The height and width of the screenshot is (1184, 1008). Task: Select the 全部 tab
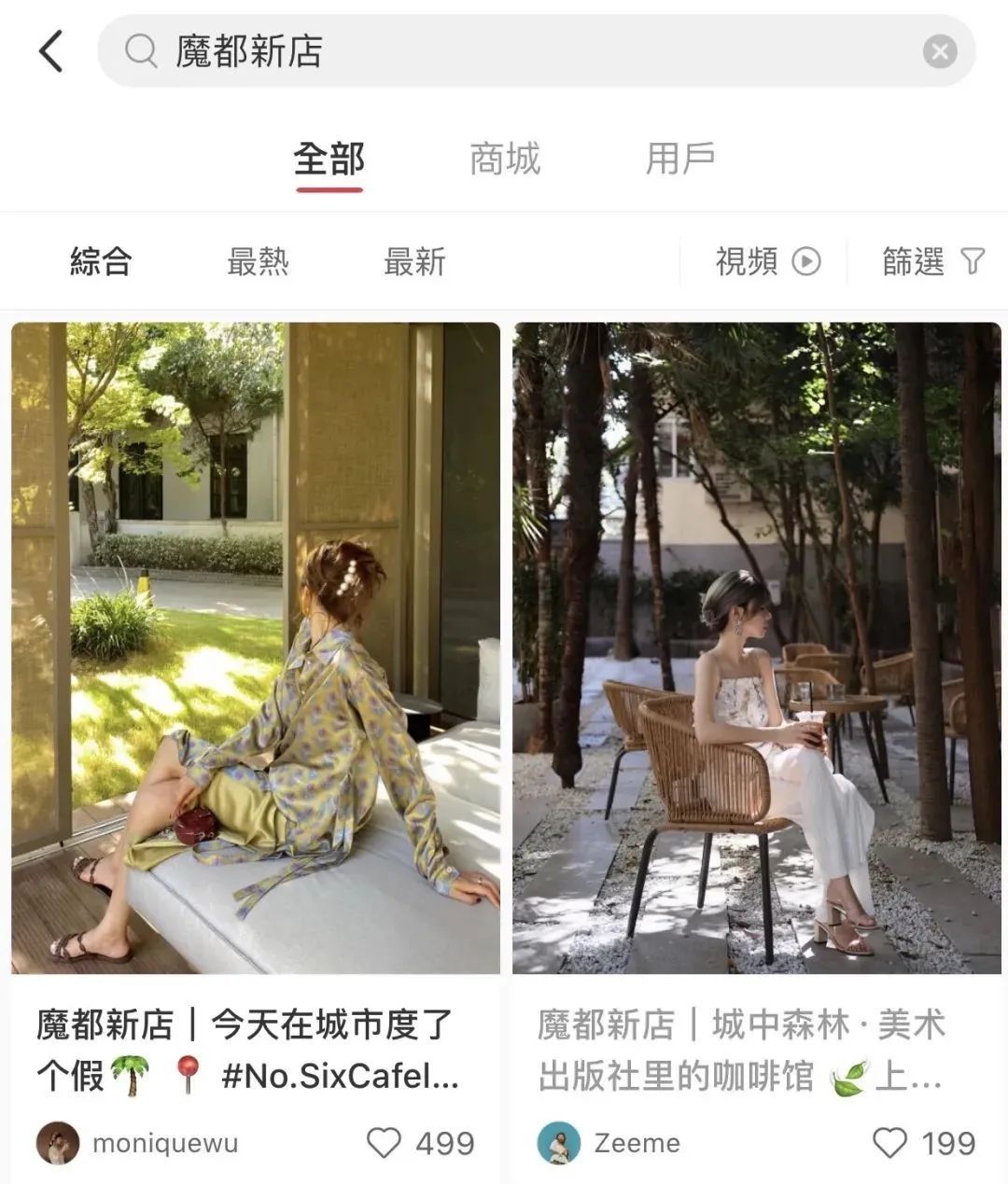(329, 160)
